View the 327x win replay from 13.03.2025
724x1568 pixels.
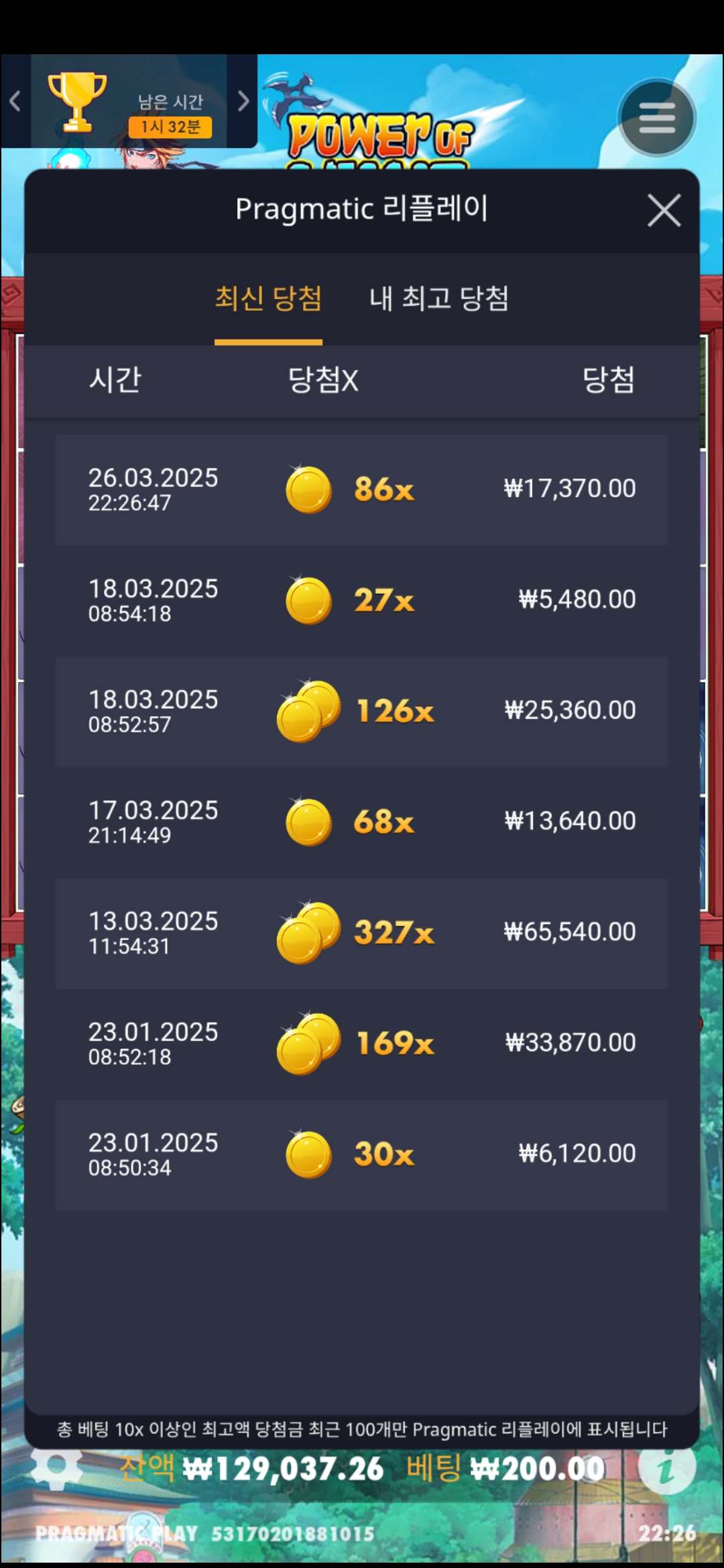[362, 933]
